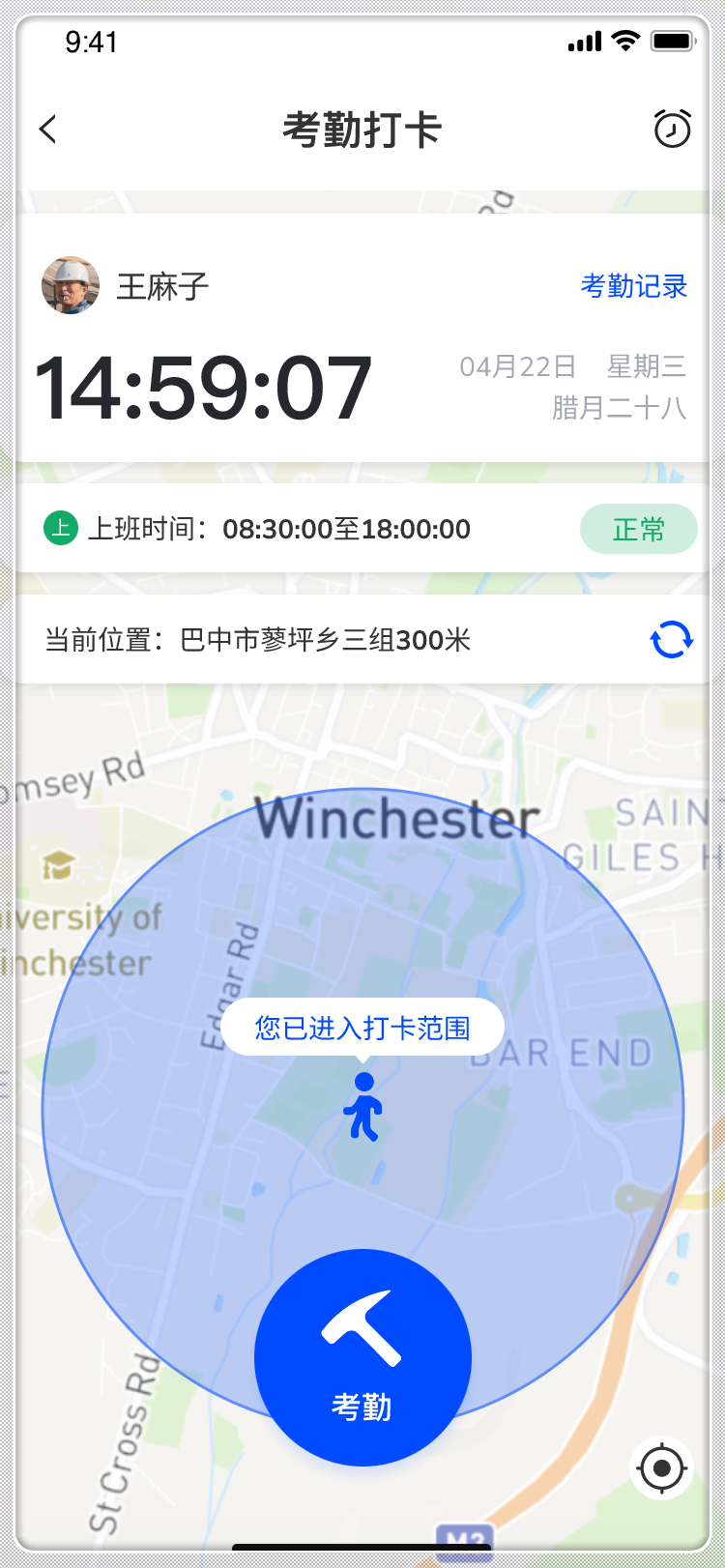Refresh the current location
This screenshot has height=1568, width=725.
click(x=671, y=639)
